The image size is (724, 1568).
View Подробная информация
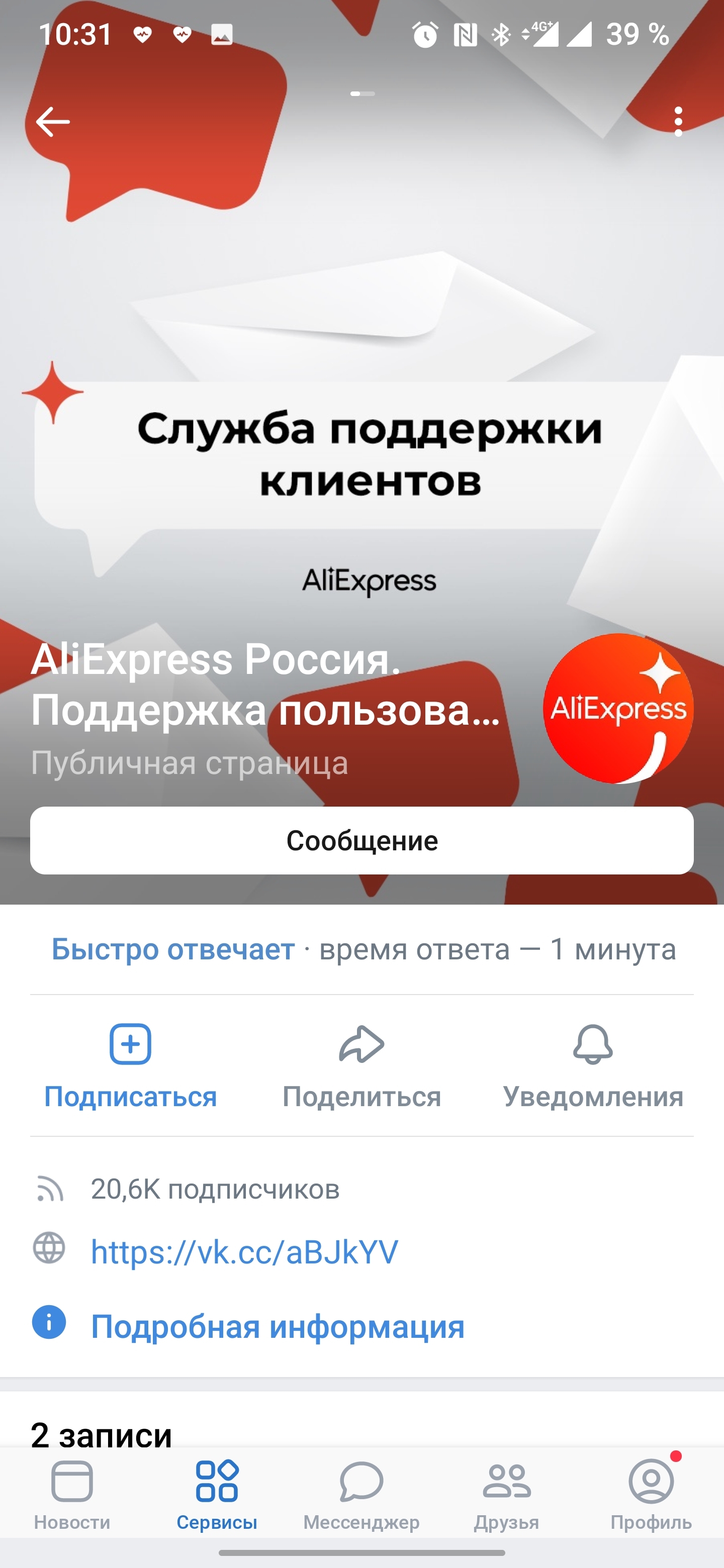(277, 1326)
